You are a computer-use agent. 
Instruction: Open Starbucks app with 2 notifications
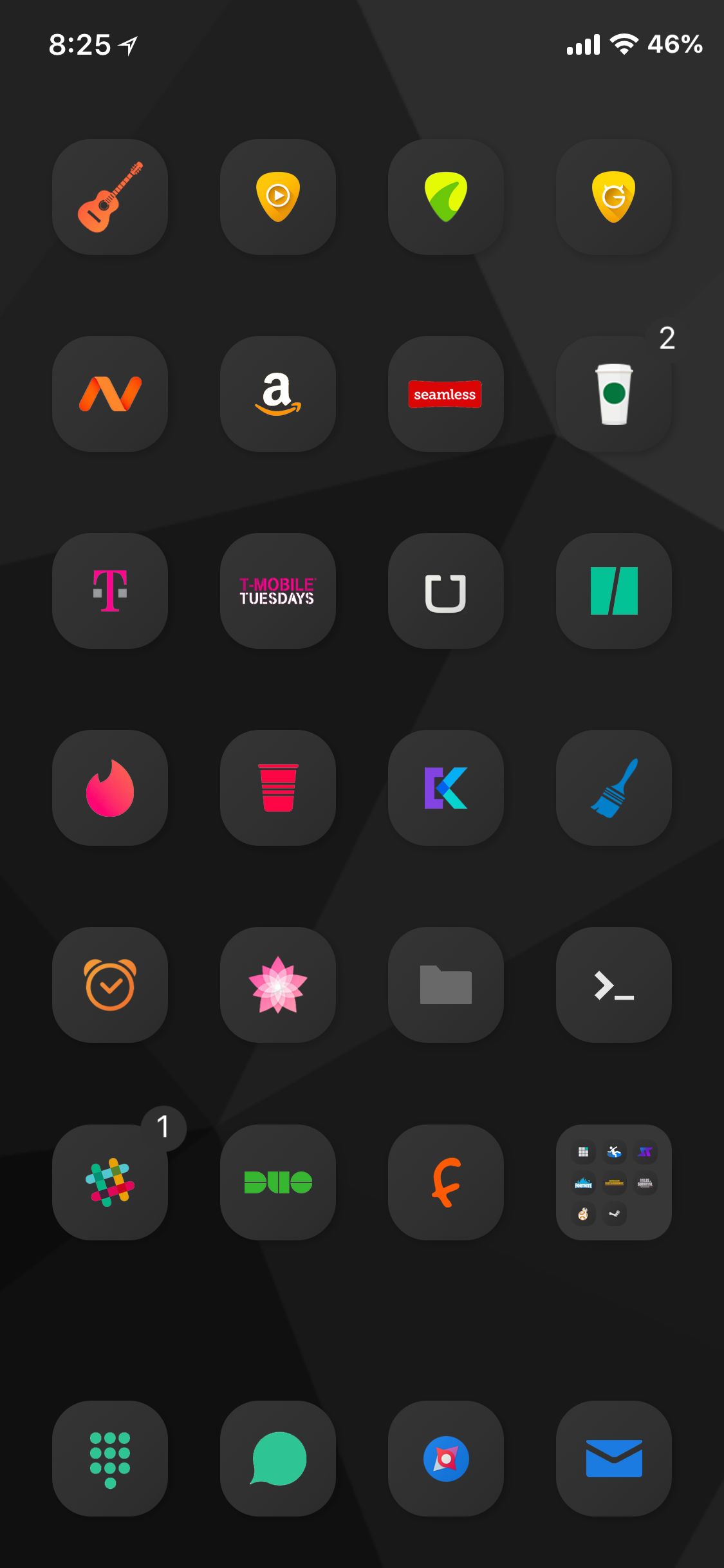[613, 394]
